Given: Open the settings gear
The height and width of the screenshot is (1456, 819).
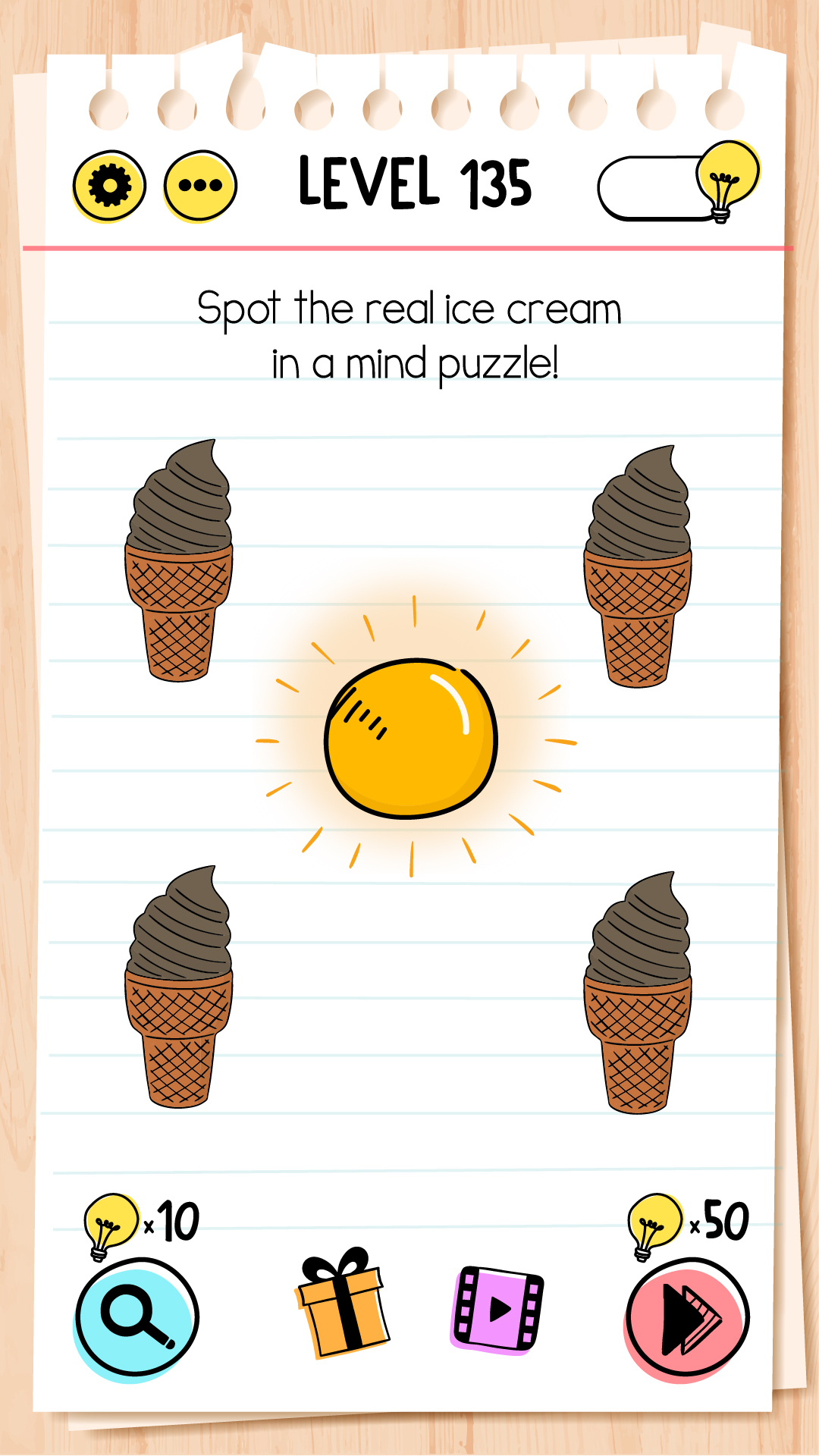Looking at the screenshot, I should click(x=109, y=186).
